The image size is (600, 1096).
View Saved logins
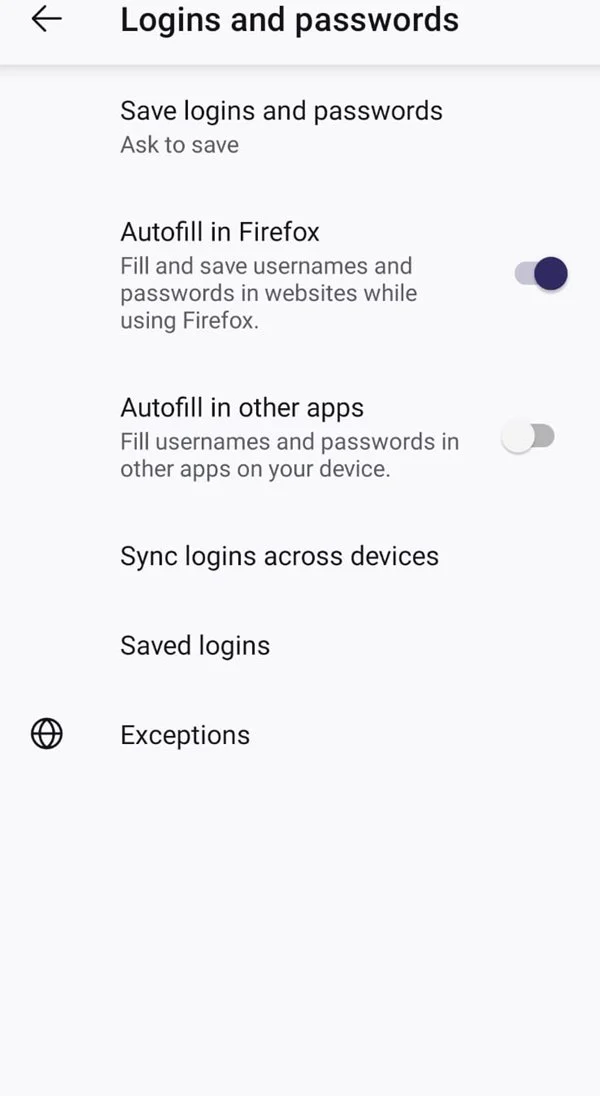pos(300,645)
